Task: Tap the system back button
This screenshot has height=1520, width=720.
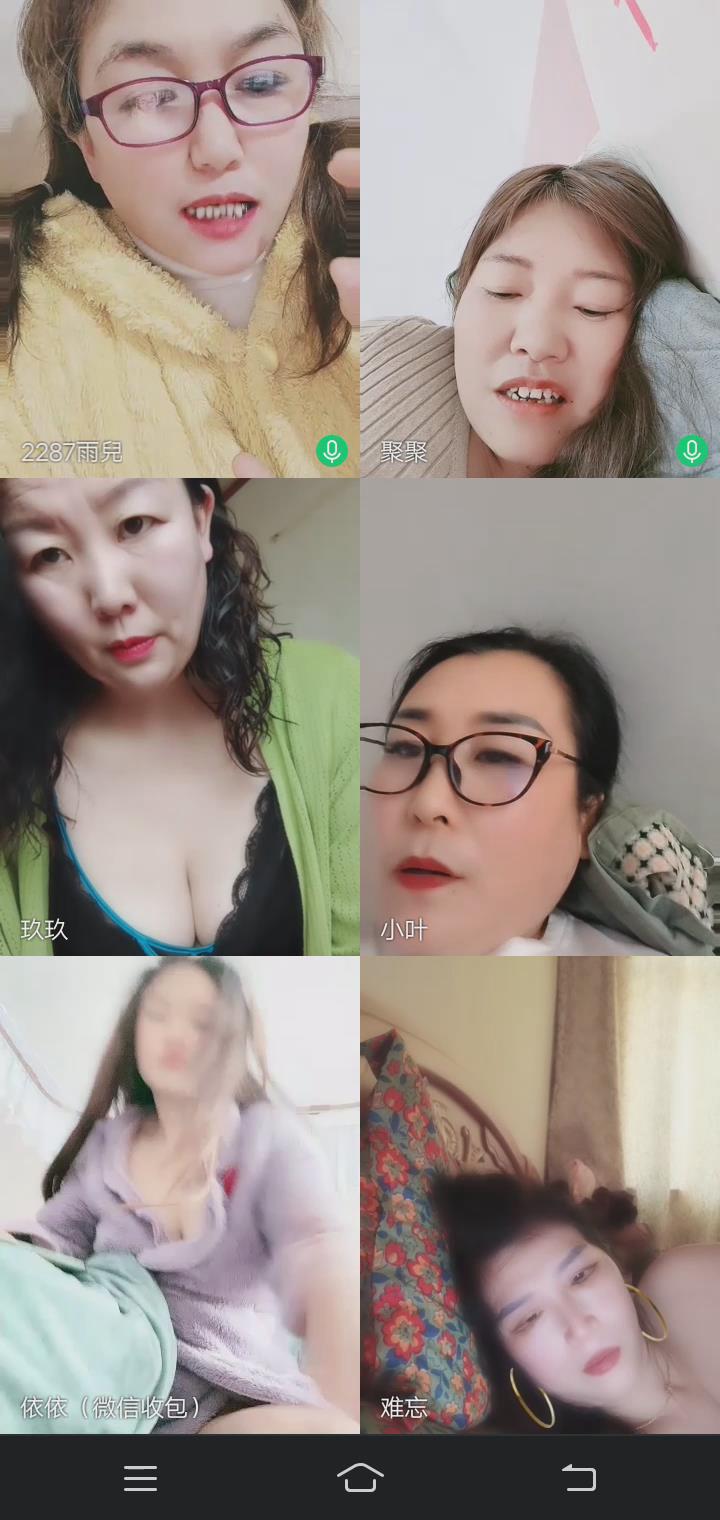Action: tap(578, 1477)
